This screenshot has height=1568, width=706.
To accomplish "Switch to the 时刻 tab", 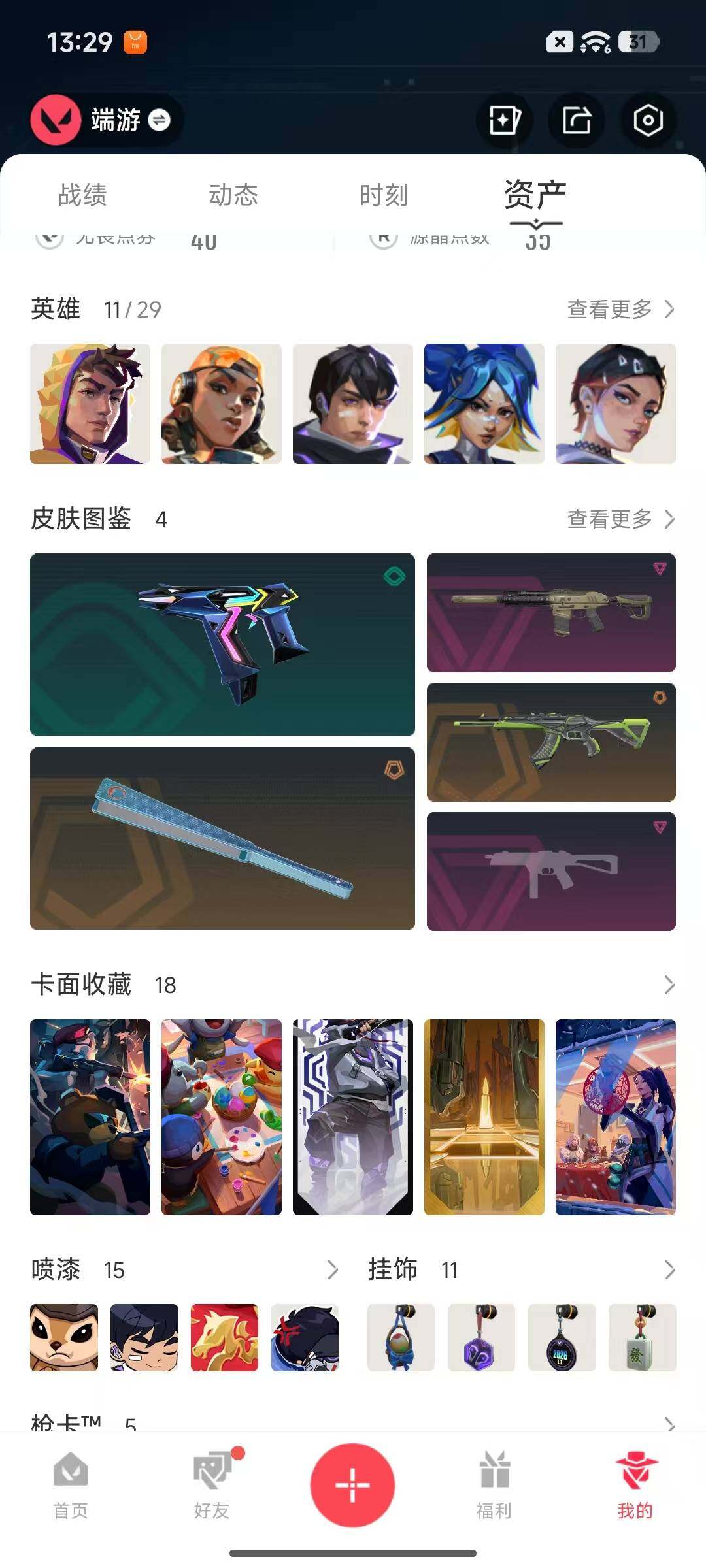I will click(384, 195).
